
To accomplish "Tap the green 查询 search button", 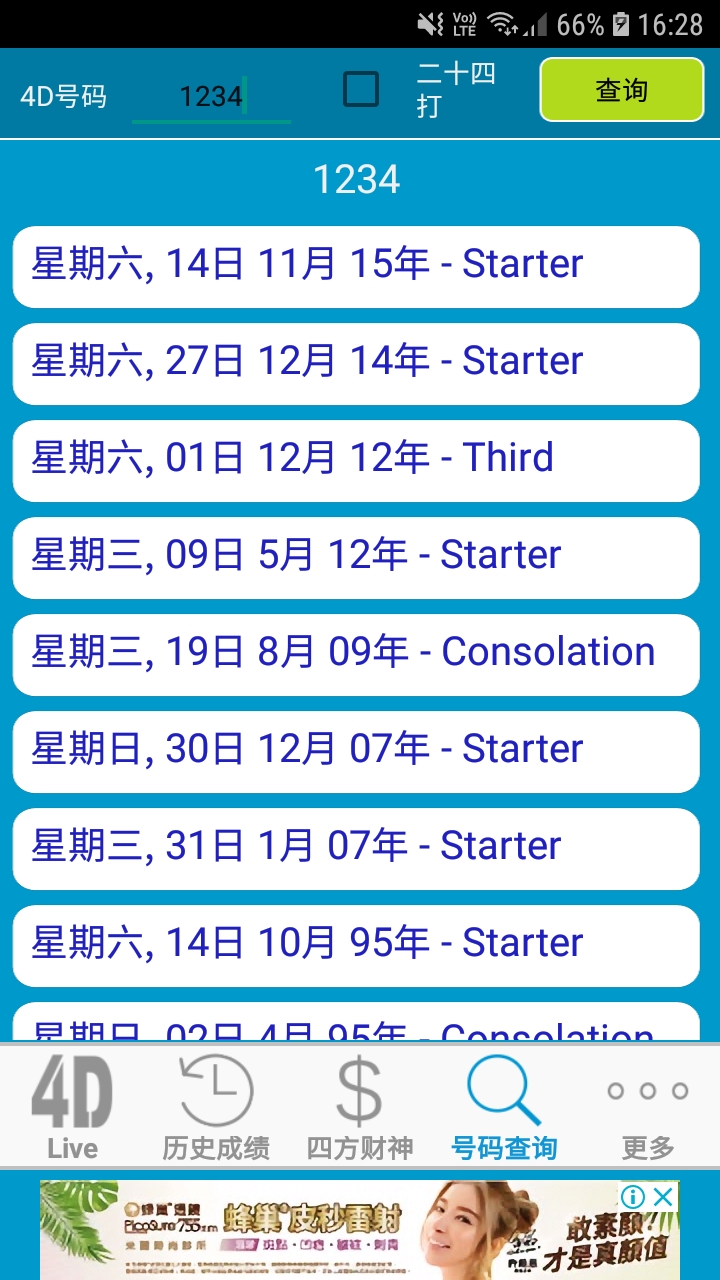I will (x=622, y=90).
